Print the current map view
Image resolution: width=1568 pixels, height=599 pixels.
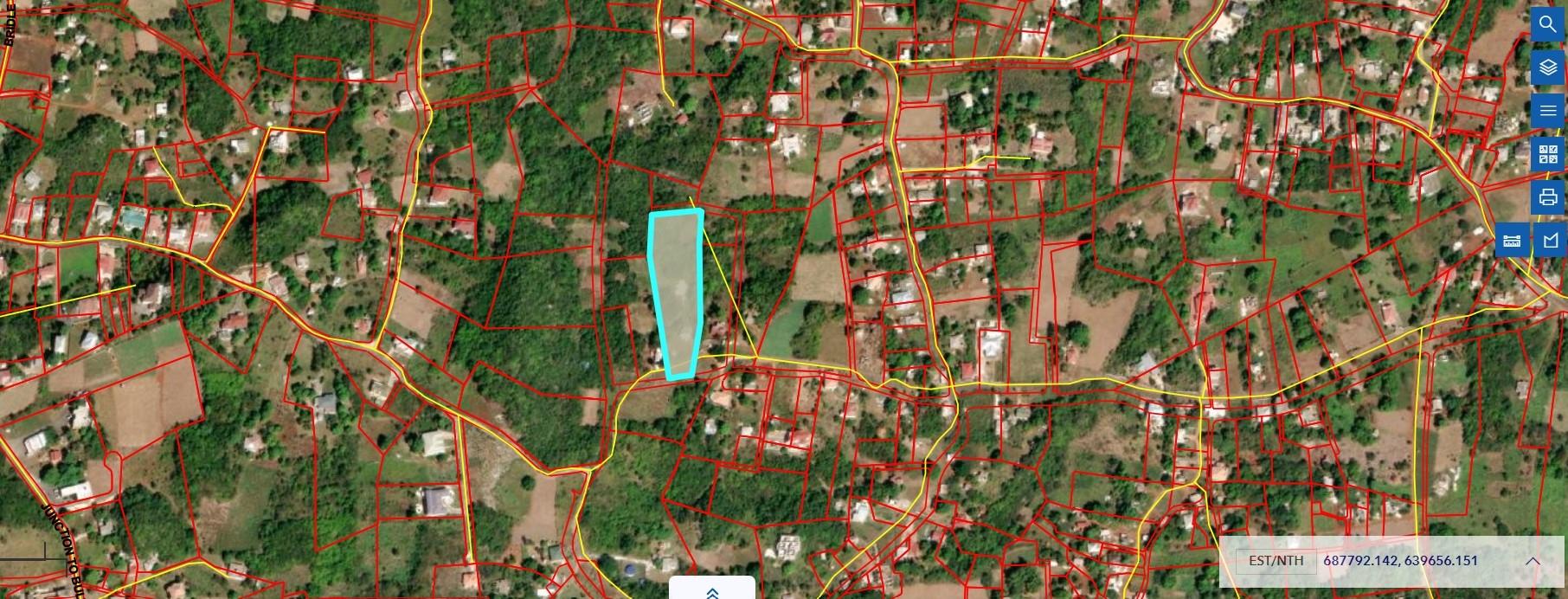tap(1547, 197)
